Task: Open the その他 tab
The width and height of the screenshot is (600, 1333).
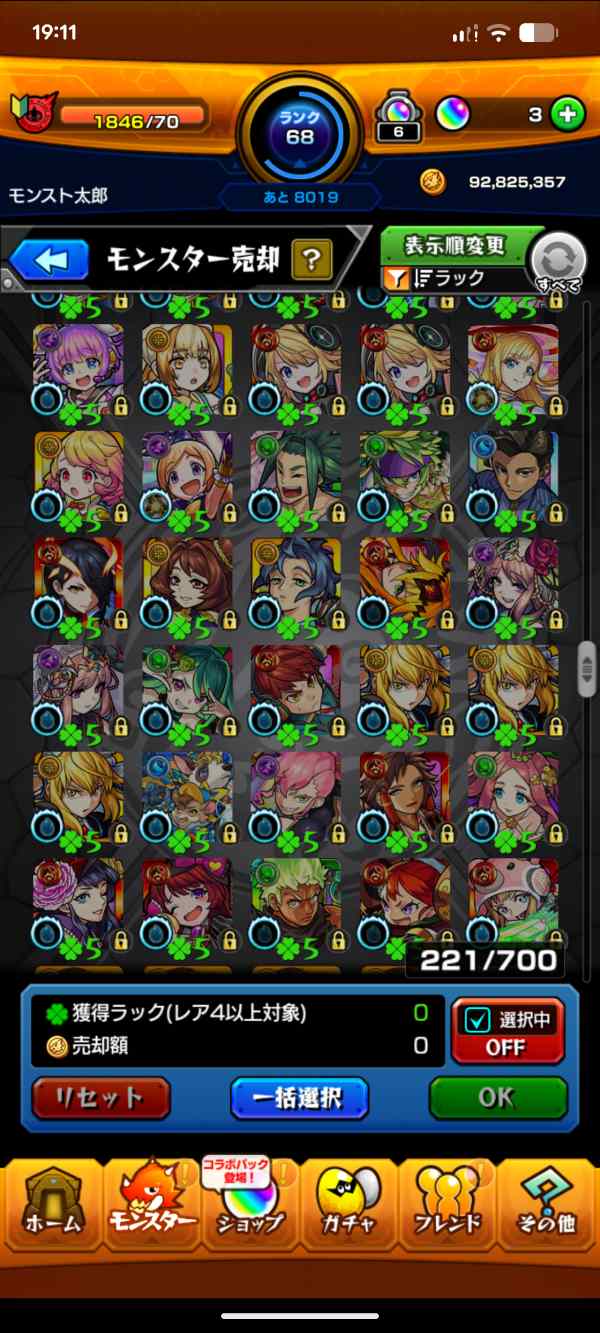Action: [x=545, y=1207]
